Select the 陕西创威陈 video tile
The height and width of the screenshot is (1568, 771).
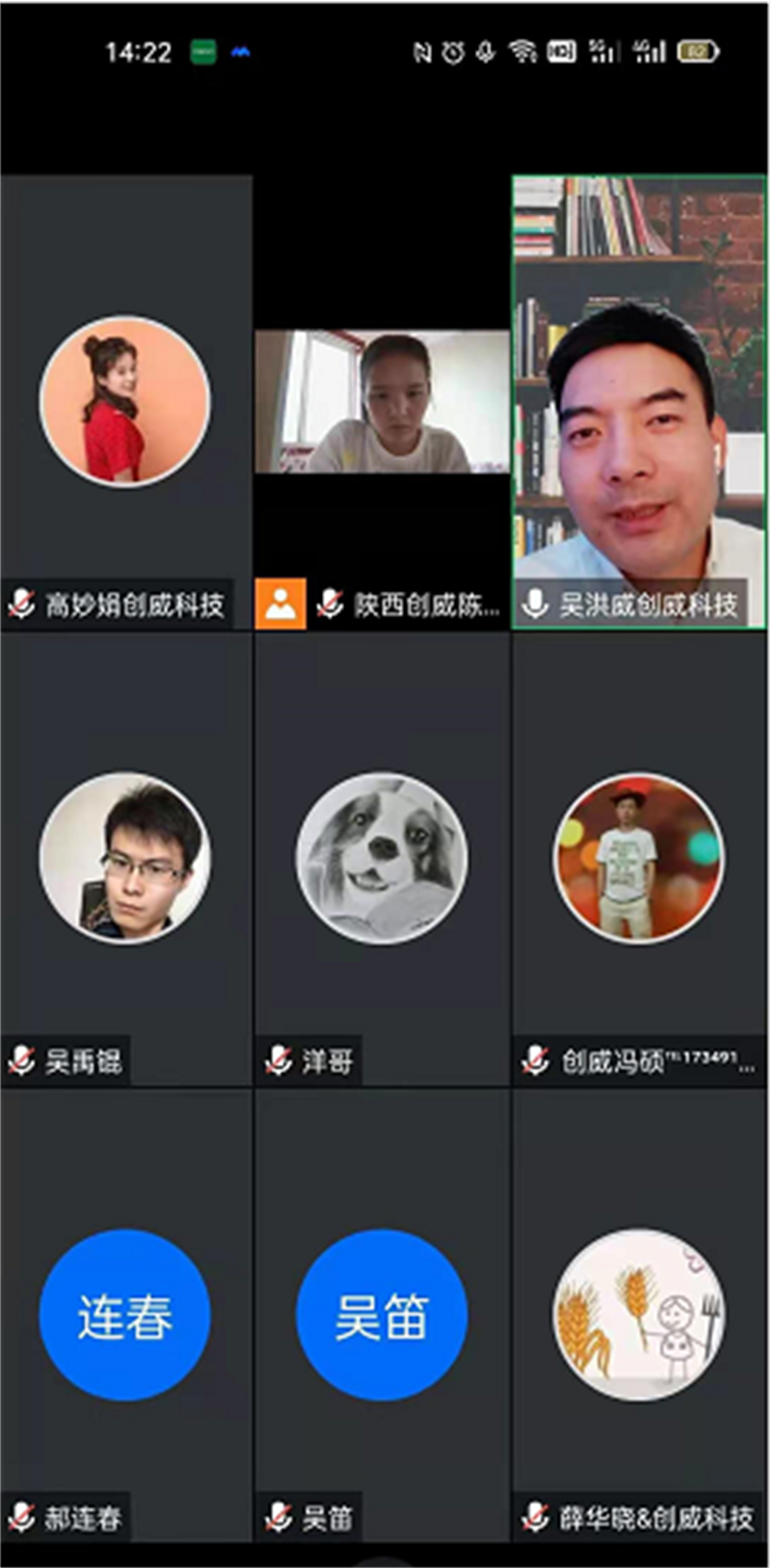[x=382, y=403]
